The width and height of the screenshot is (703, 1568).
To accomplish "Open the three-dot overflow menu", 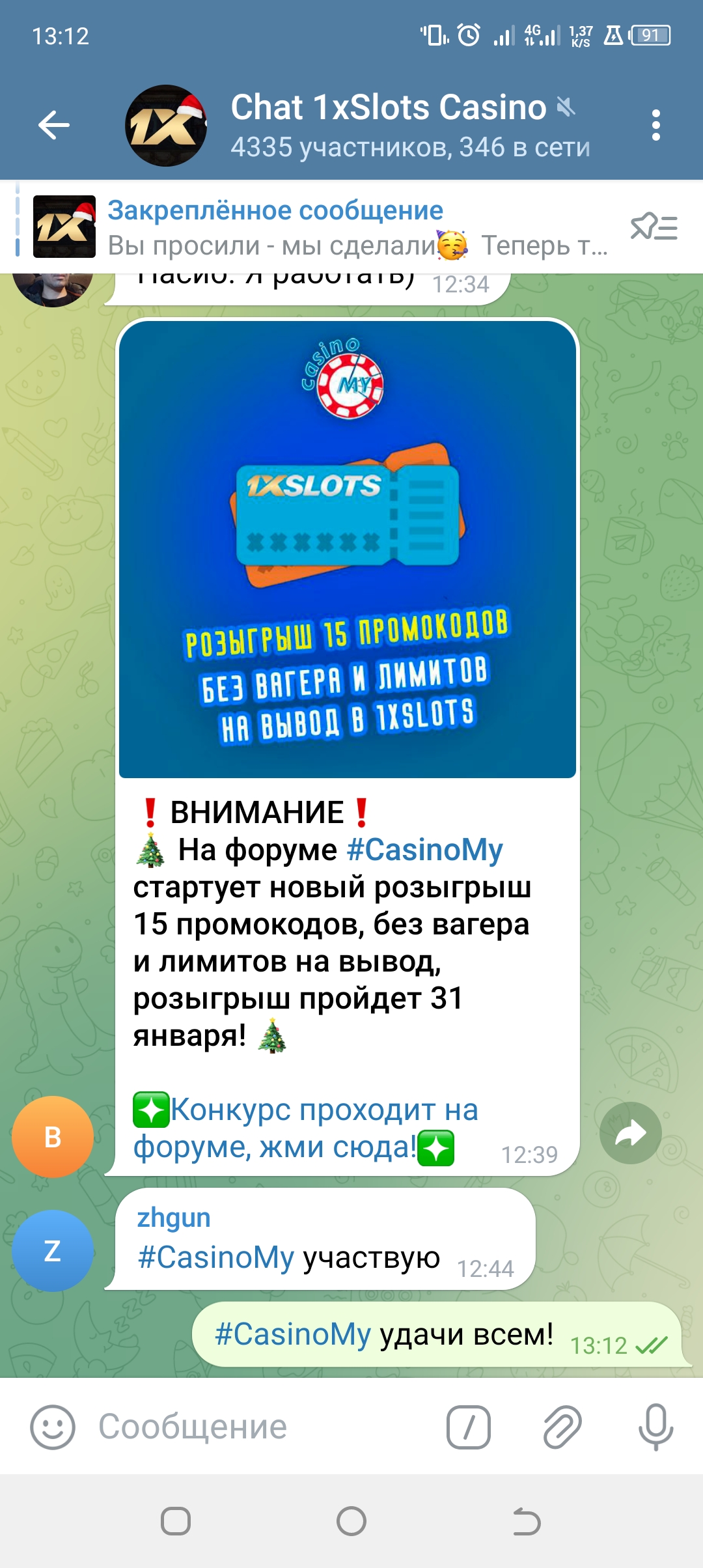I will pos(655,125).
